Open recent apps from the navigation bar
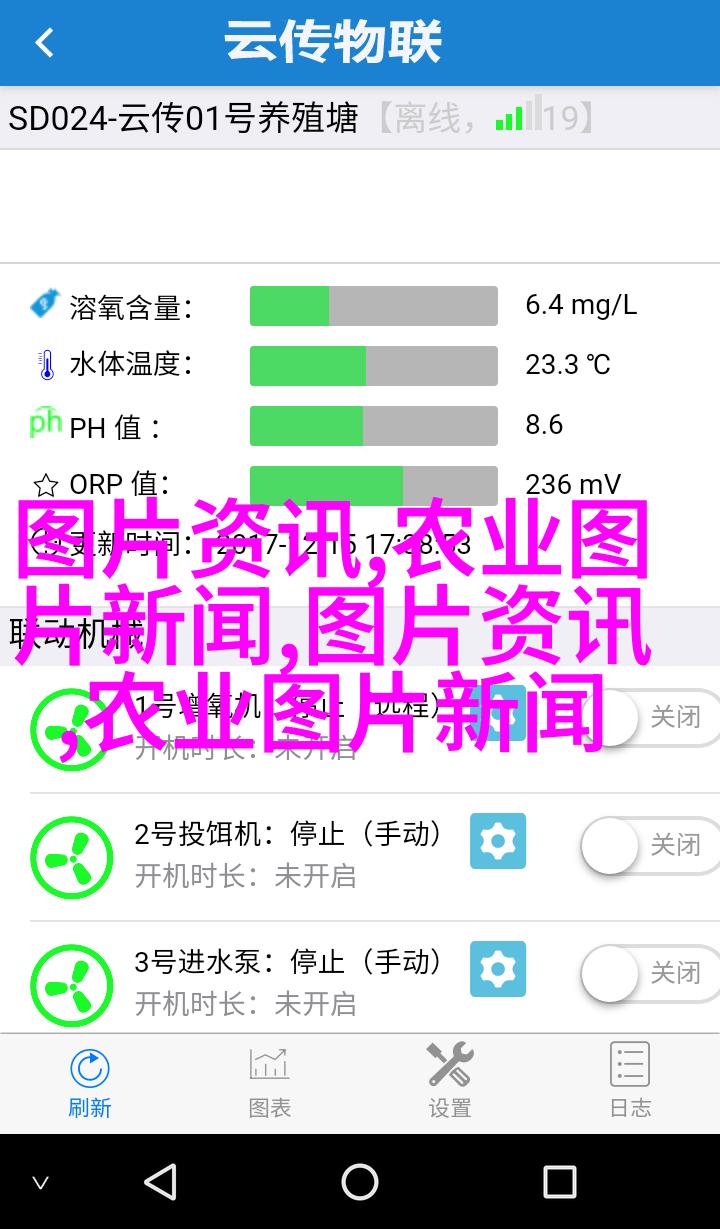This screenshot has width=720, height=1229. 559,1182
